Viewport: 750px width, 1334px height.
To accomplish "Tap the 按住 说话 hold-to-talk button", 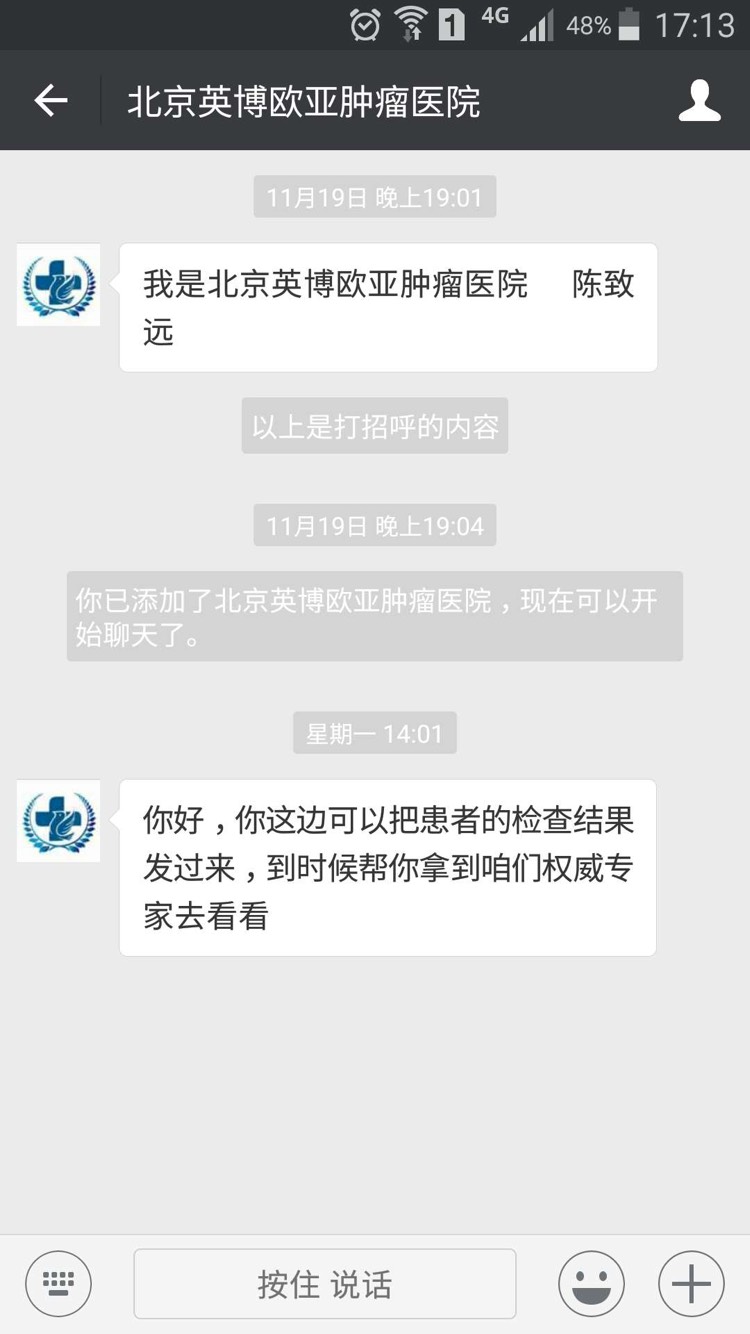I will pyautogui.click(x=325, y=1284).
